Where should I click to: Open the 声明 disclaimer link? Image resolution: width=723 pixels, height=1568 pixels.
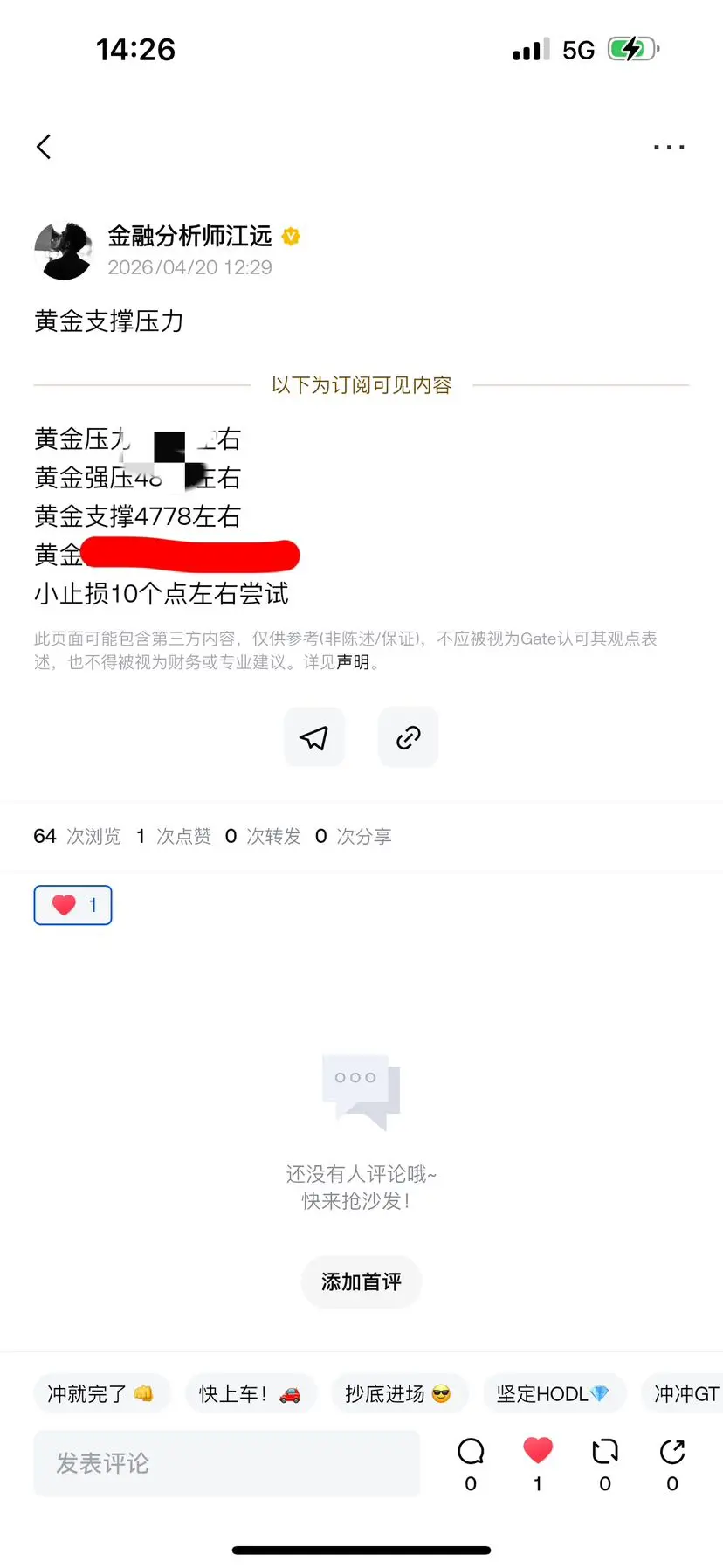[x=355, y=663]
